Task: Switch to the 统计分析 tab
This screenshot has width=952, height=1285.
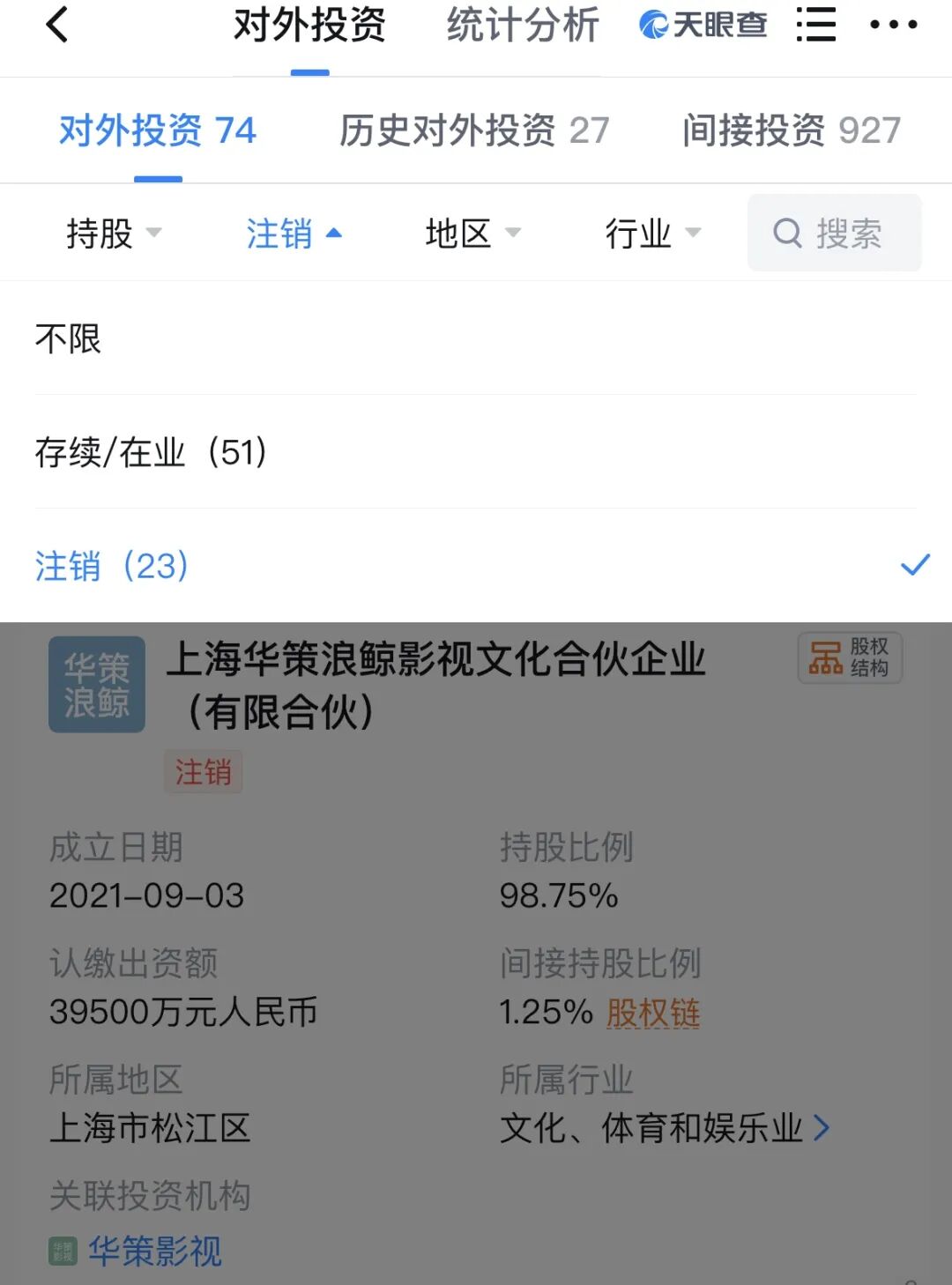Action: [x=522, y=26]
